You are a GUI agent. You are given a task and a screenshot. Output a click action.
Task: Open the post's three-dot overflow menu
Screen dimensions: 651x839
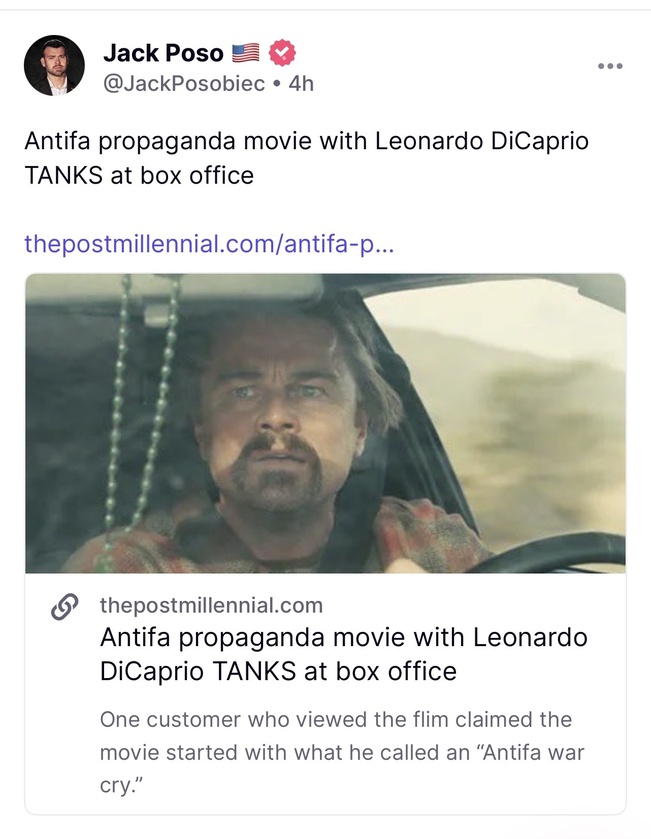pos(609,67)
